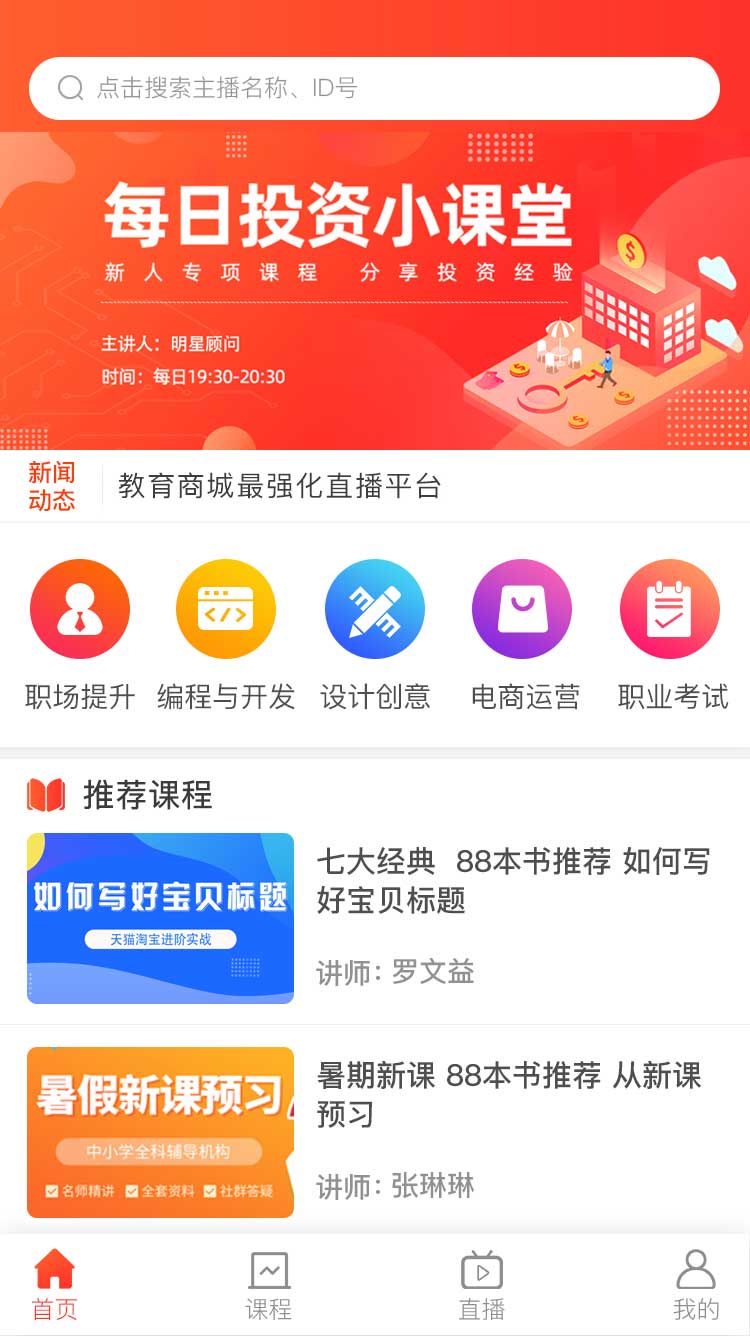Screen dimensions: 750x1336
Task: Open the 每日投资小课堂 banner
Action: 375,290
